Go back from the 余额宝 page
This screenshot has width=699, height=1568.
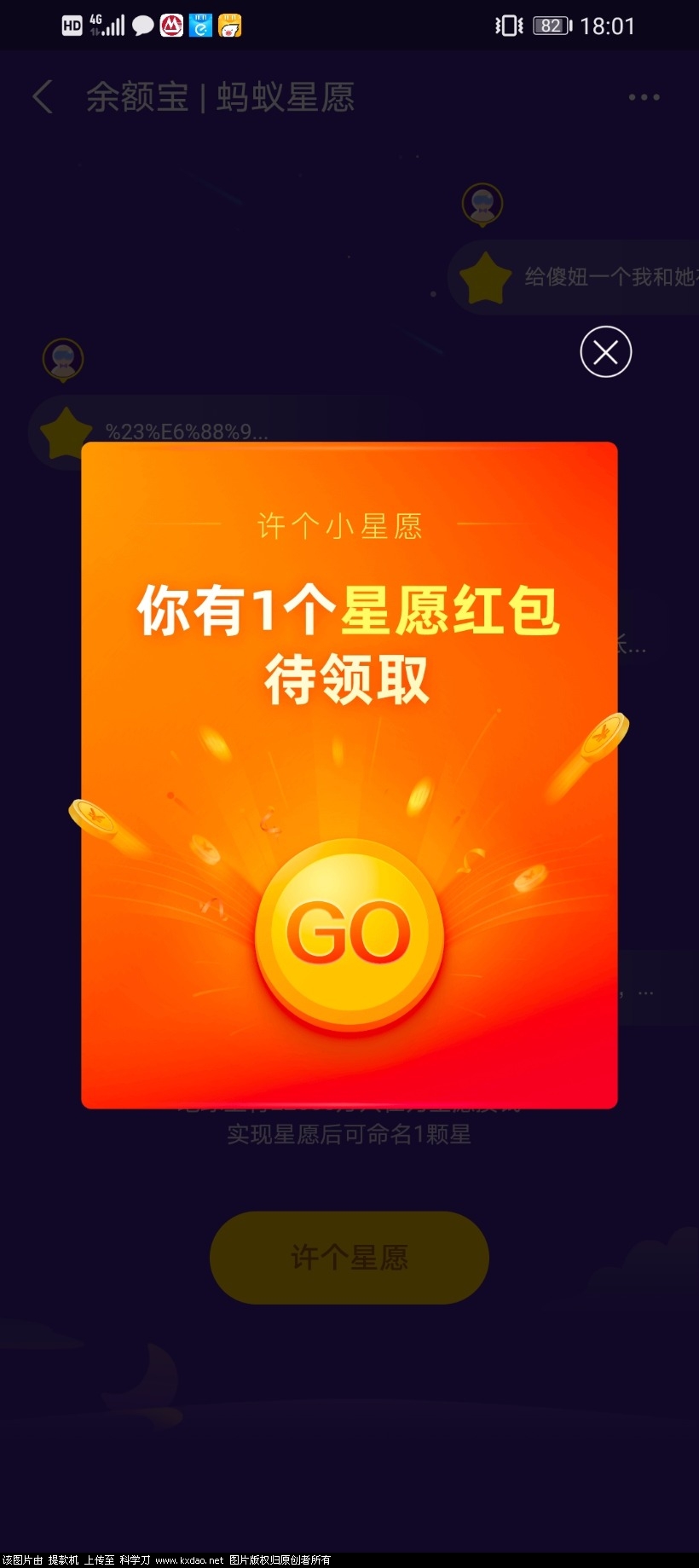coord(43,97)
